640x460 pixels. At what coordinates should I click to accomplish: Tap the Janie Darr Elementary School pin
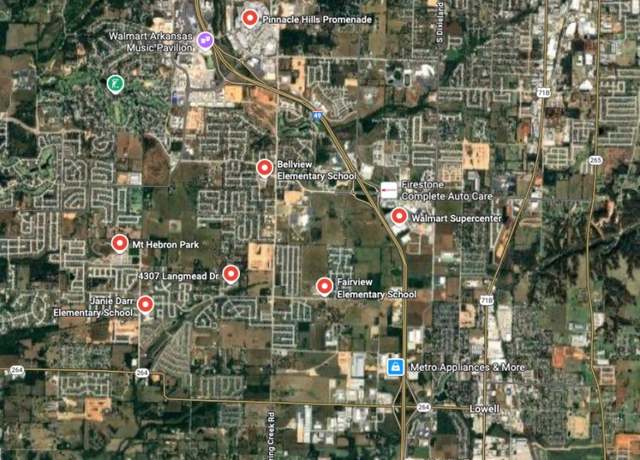[x=145, y=304]
